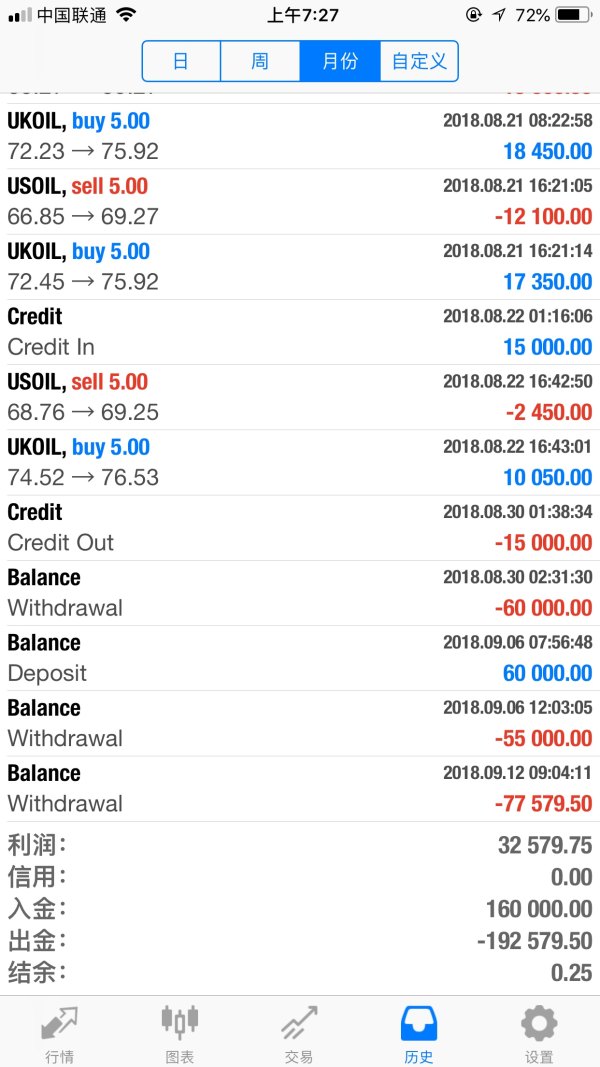The height and width of the screenshot is (1067, 600).
Task: View USOIL sell trade at 16:42:50
Action: pos(300,397)
